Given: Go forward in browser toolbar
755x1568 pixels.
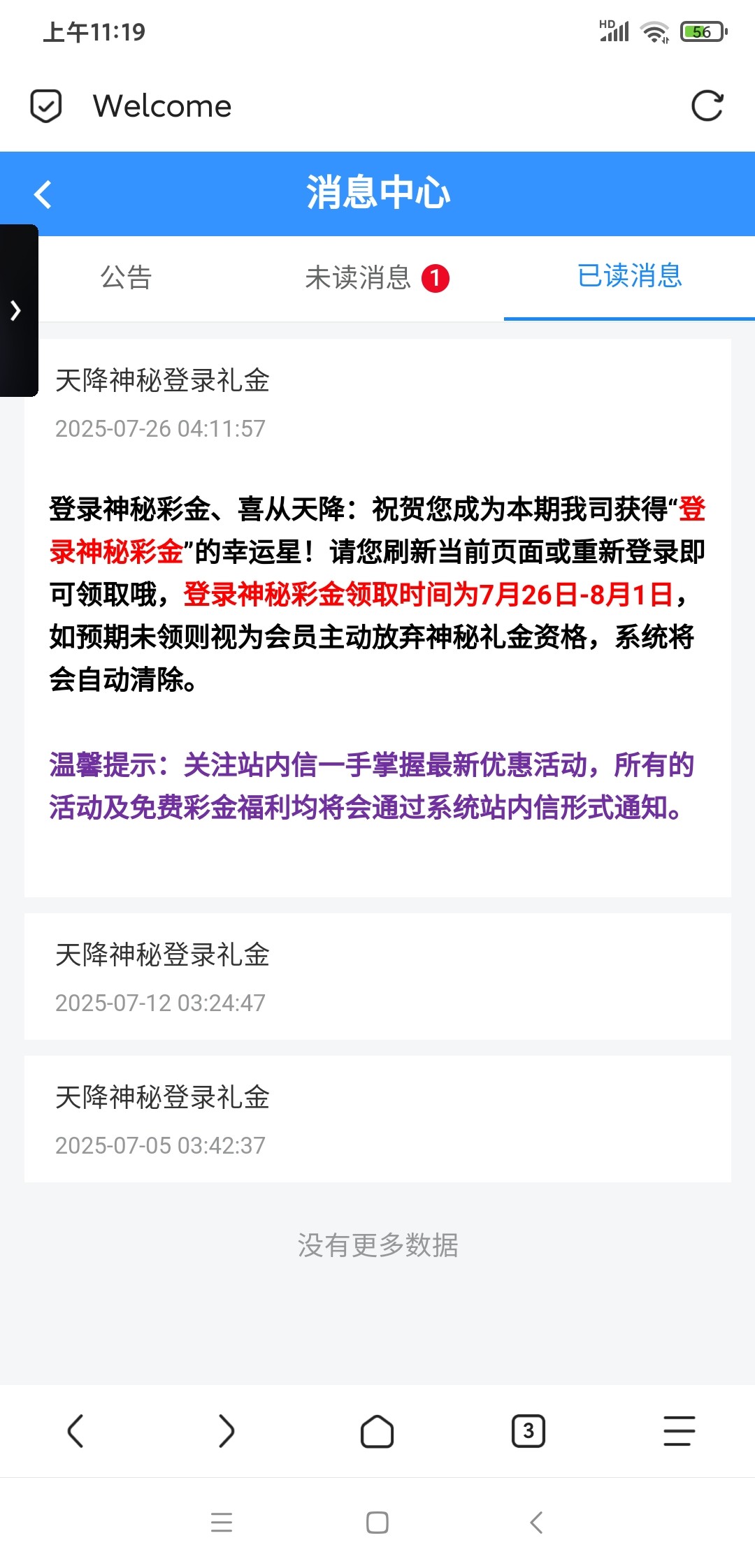Looking at the screenshot, I should pos(226,1430).
